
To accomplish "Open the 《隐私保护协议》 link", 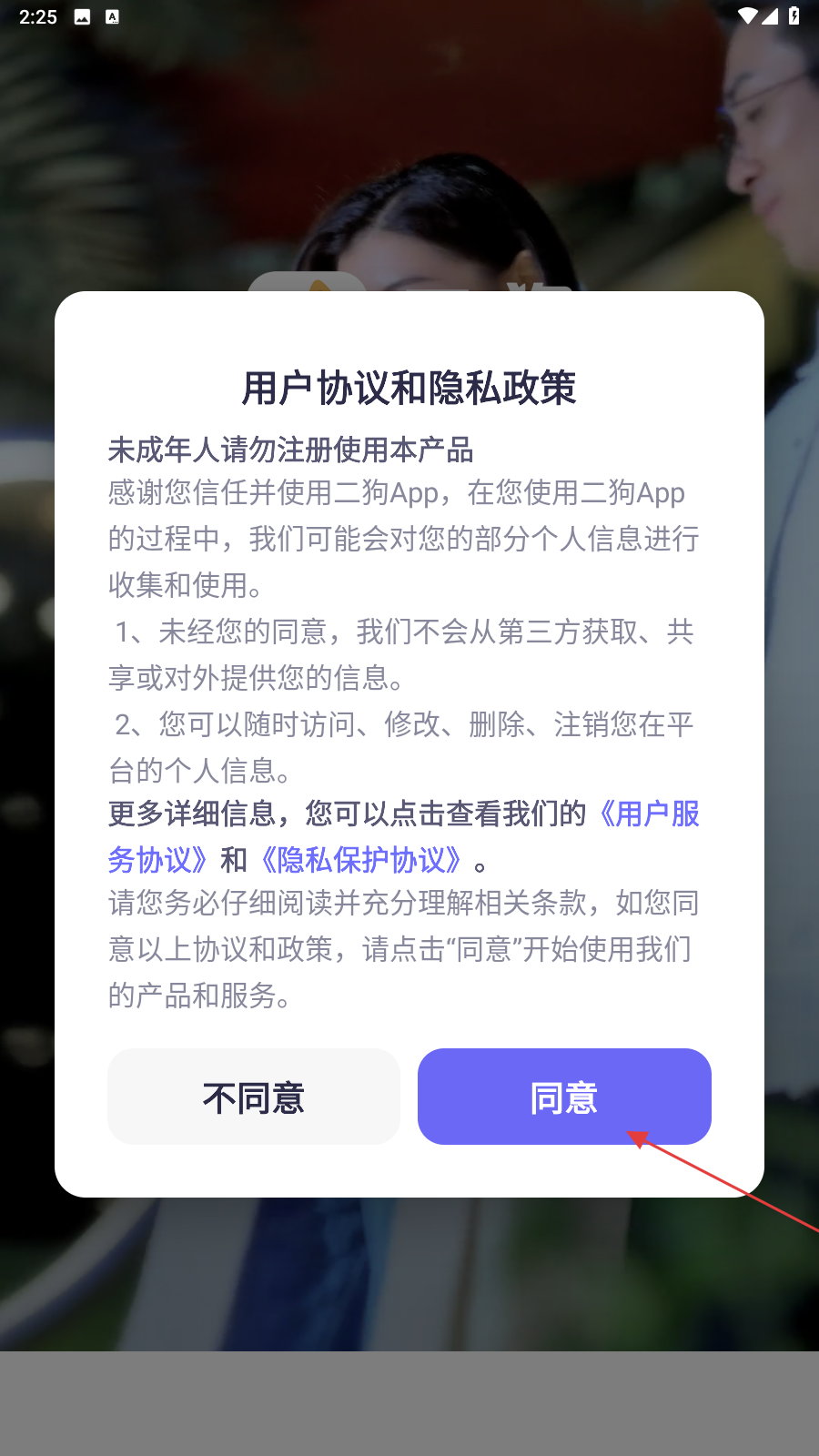I will [x=362, y=860].
